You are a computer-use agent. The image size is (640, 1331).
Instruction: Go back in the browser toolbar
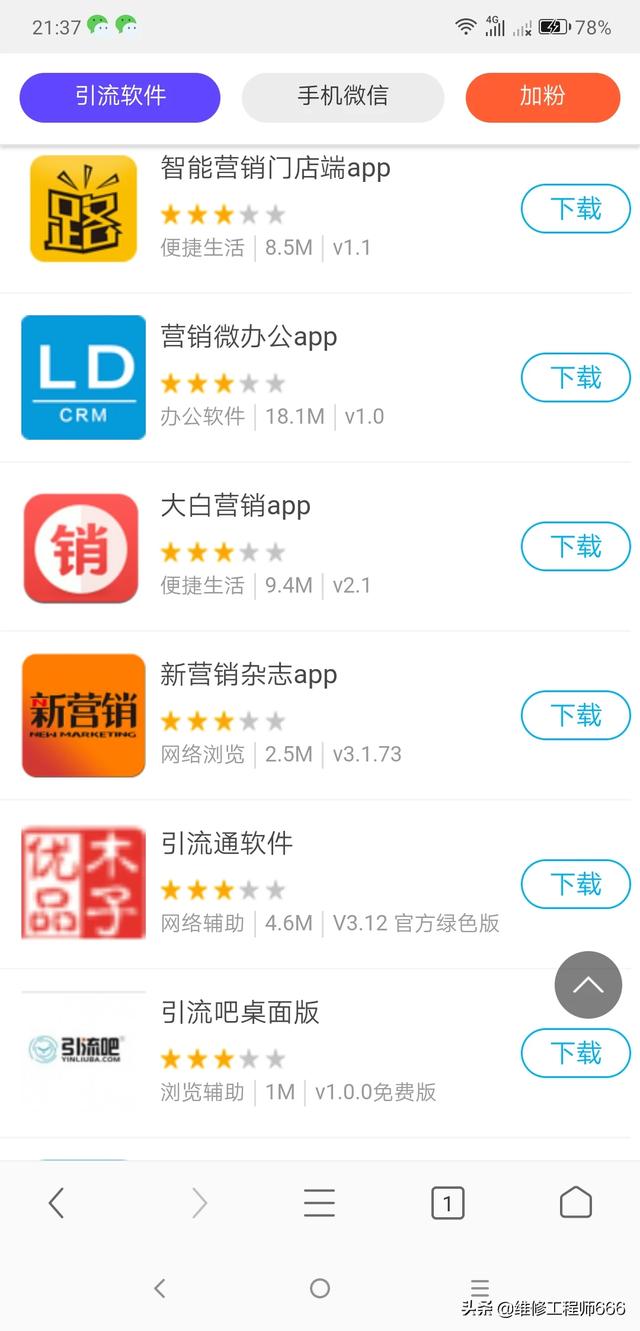[x=56, y=1203]
